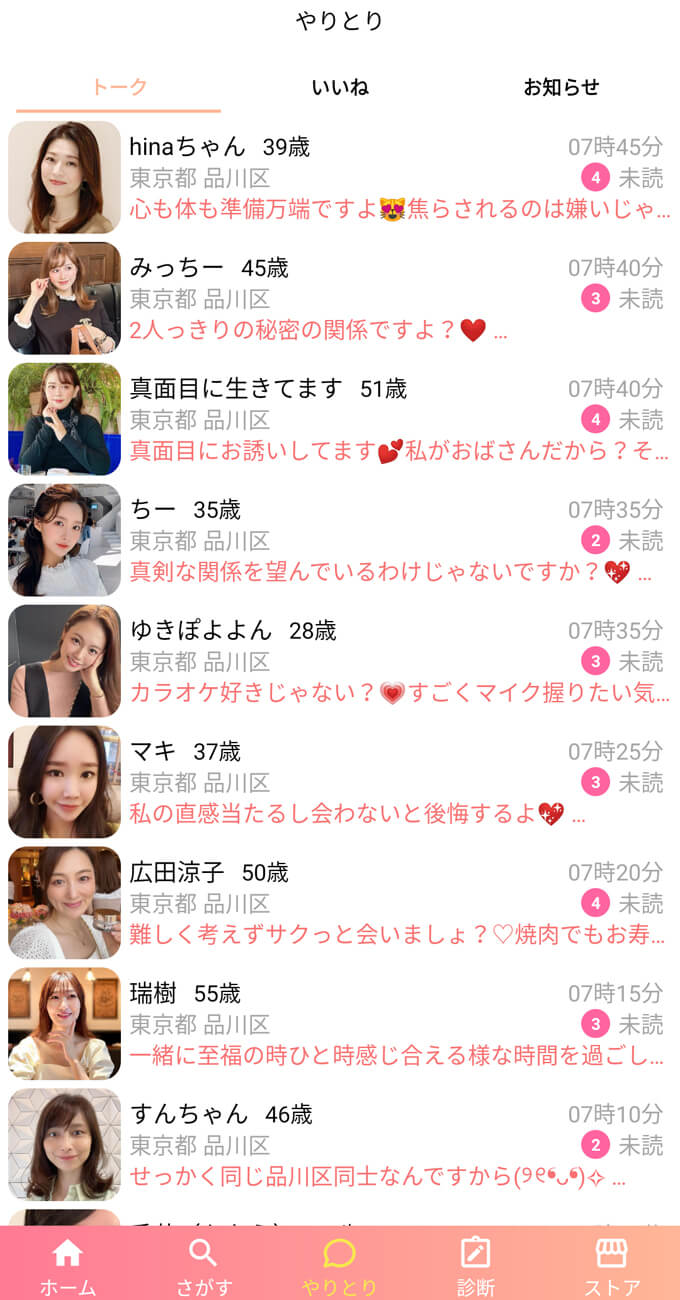Open the さがす search tab
The image size is (680, 1300).
tap(203, 1265)
